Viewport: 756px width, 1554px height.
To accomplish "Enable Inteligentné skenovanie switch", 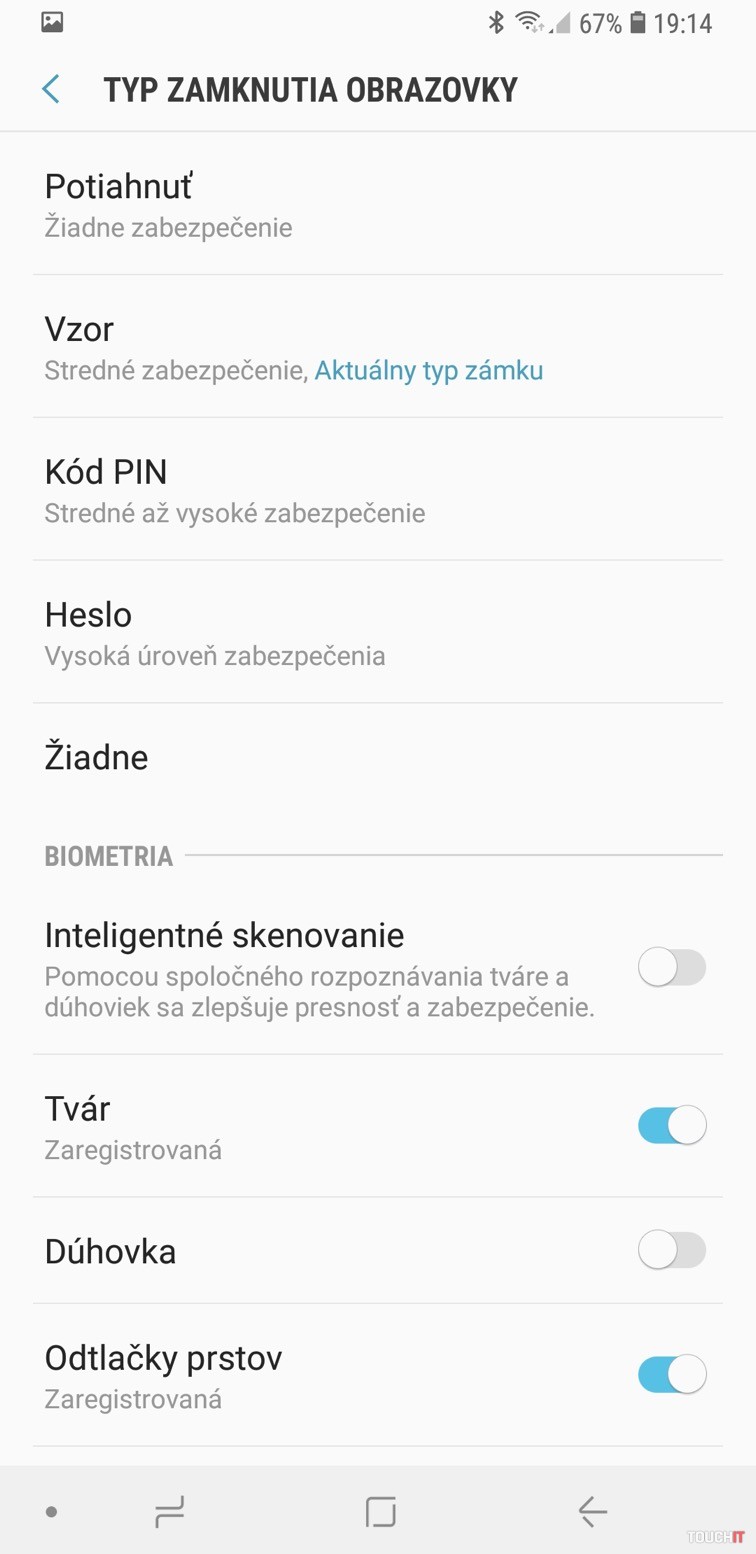I will tap(671, 967).
